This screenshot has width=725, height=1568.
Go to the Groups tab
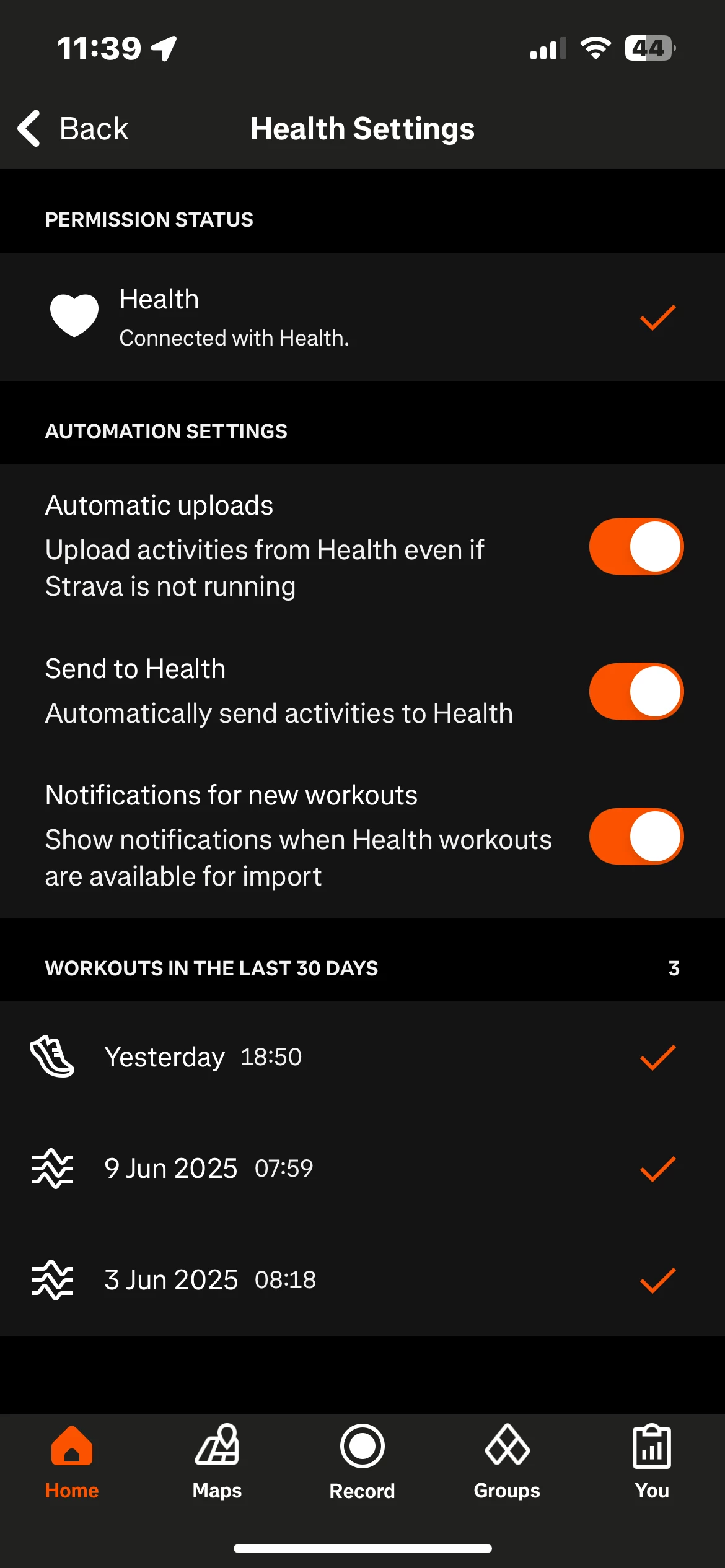point(507,1463)
